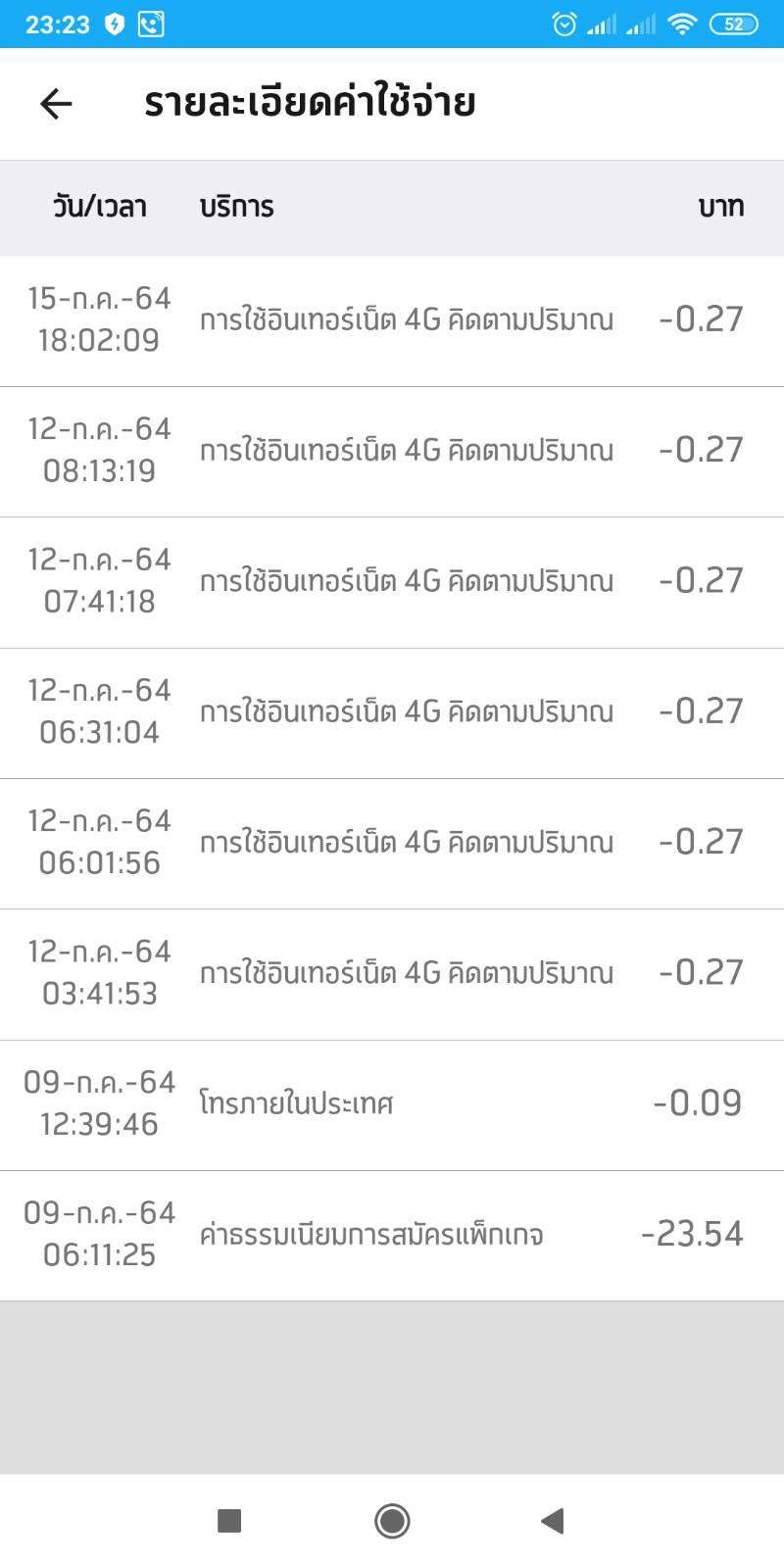
Task: Go back using the app bar arrow
Action: (56, 104)
